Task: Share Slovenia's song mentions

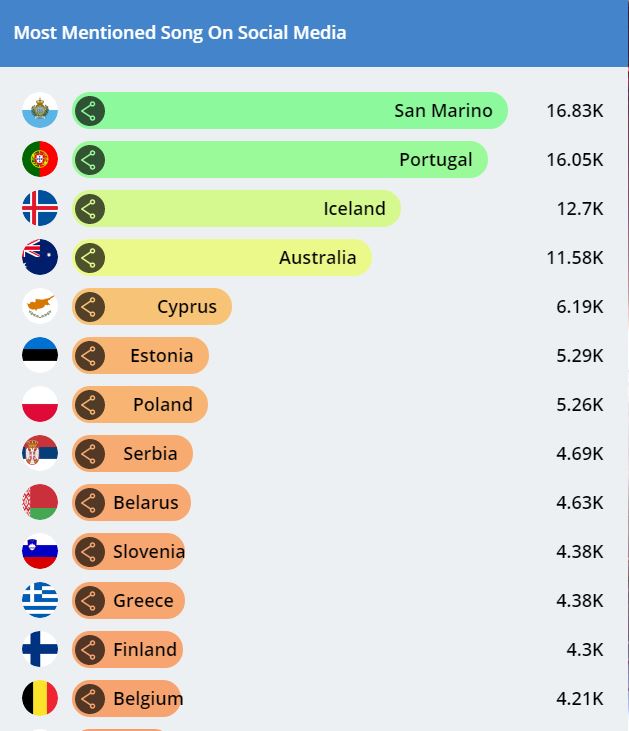Action: point(89,552)
